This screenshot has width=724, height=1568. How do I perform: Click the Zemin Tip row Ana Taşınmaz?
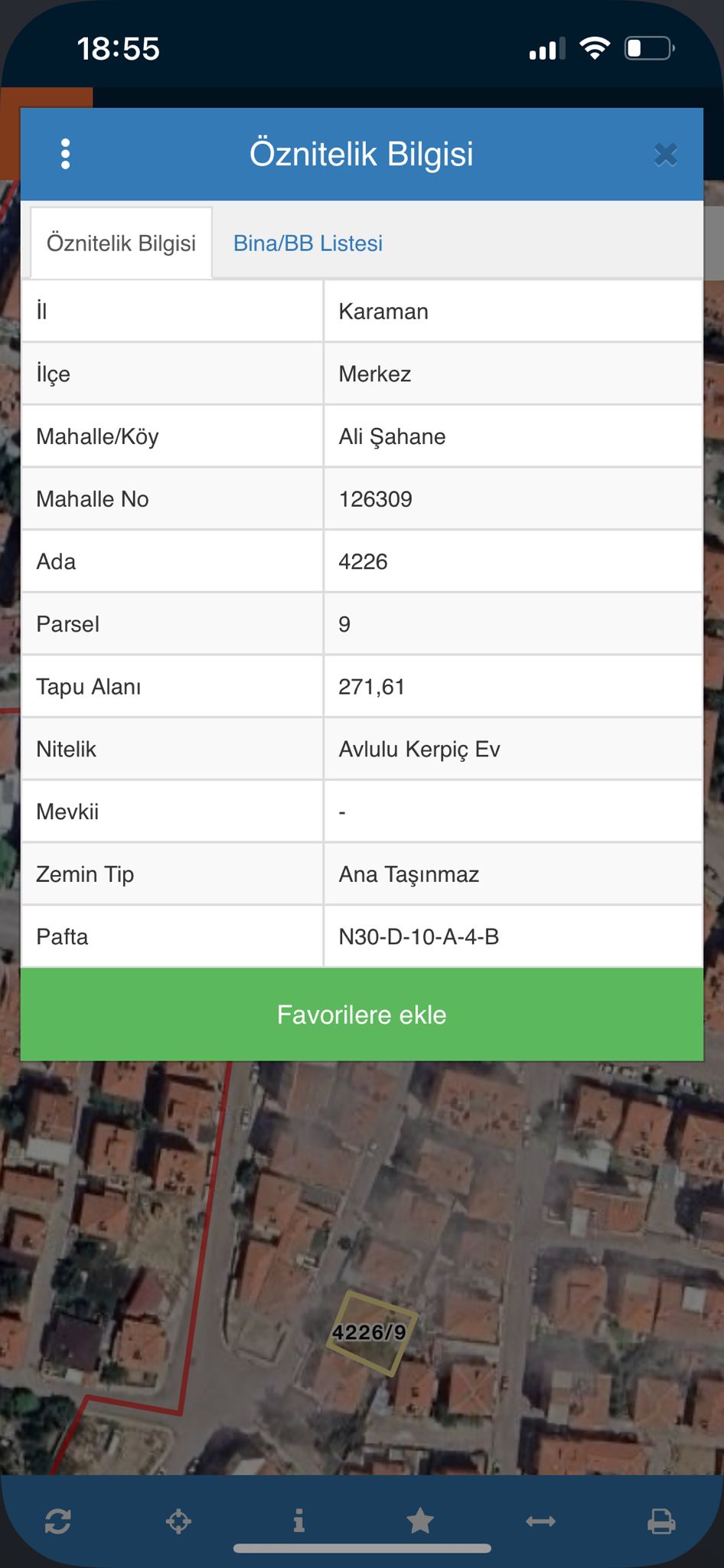click(x=362, y=874)
